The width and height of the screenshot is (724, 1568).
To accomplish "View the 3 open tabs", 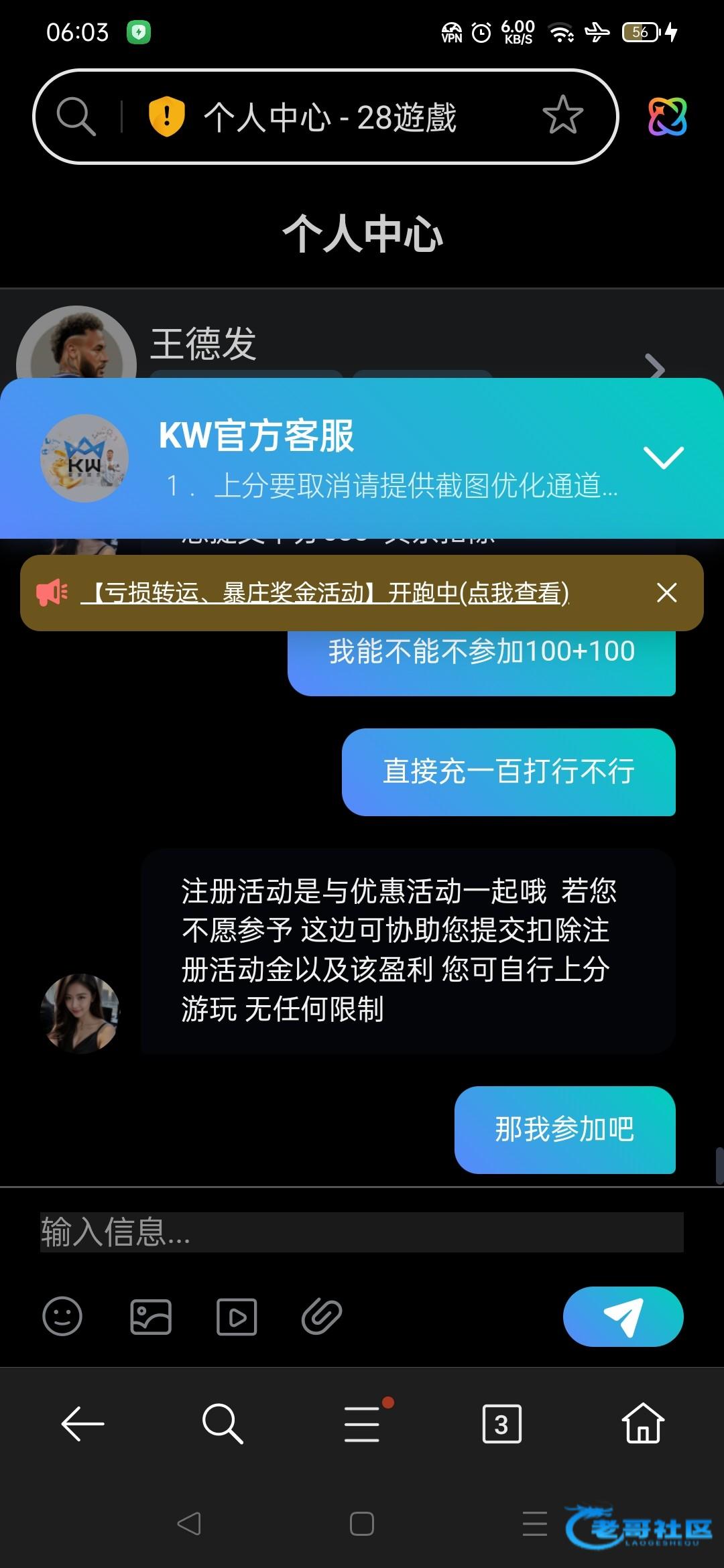I will 501,1423.
